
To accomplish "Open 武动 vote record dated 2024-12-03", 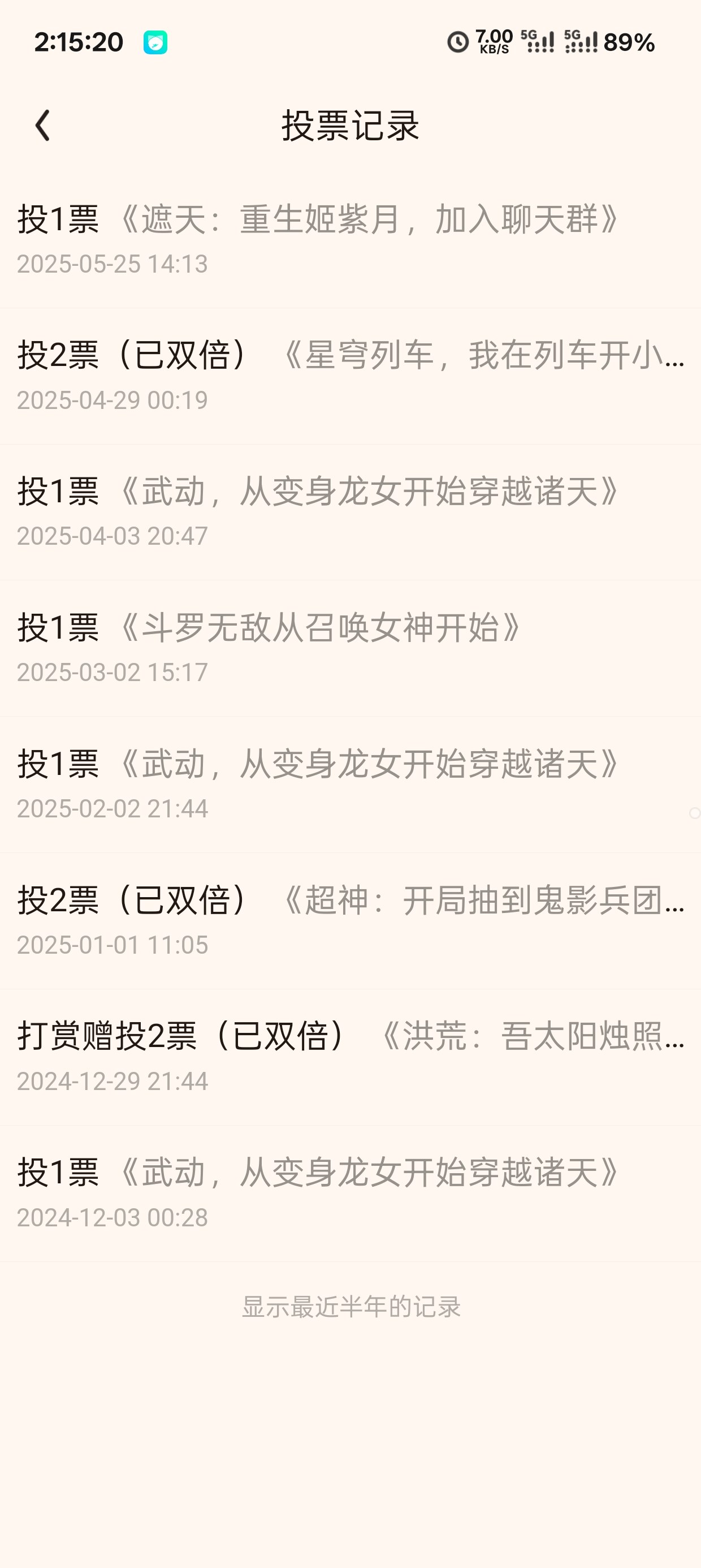I will (350, 1193).
